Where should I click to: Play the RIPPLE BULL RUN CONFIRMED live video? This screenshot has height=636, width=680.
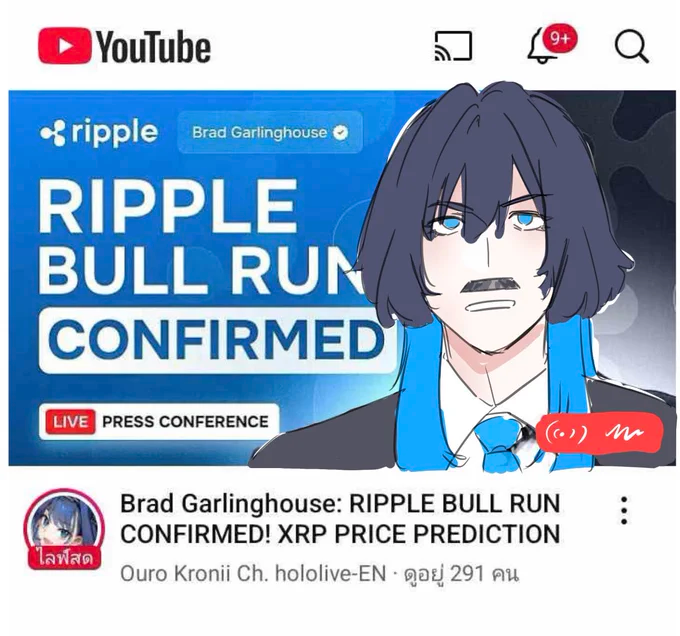tap(340, 278)
